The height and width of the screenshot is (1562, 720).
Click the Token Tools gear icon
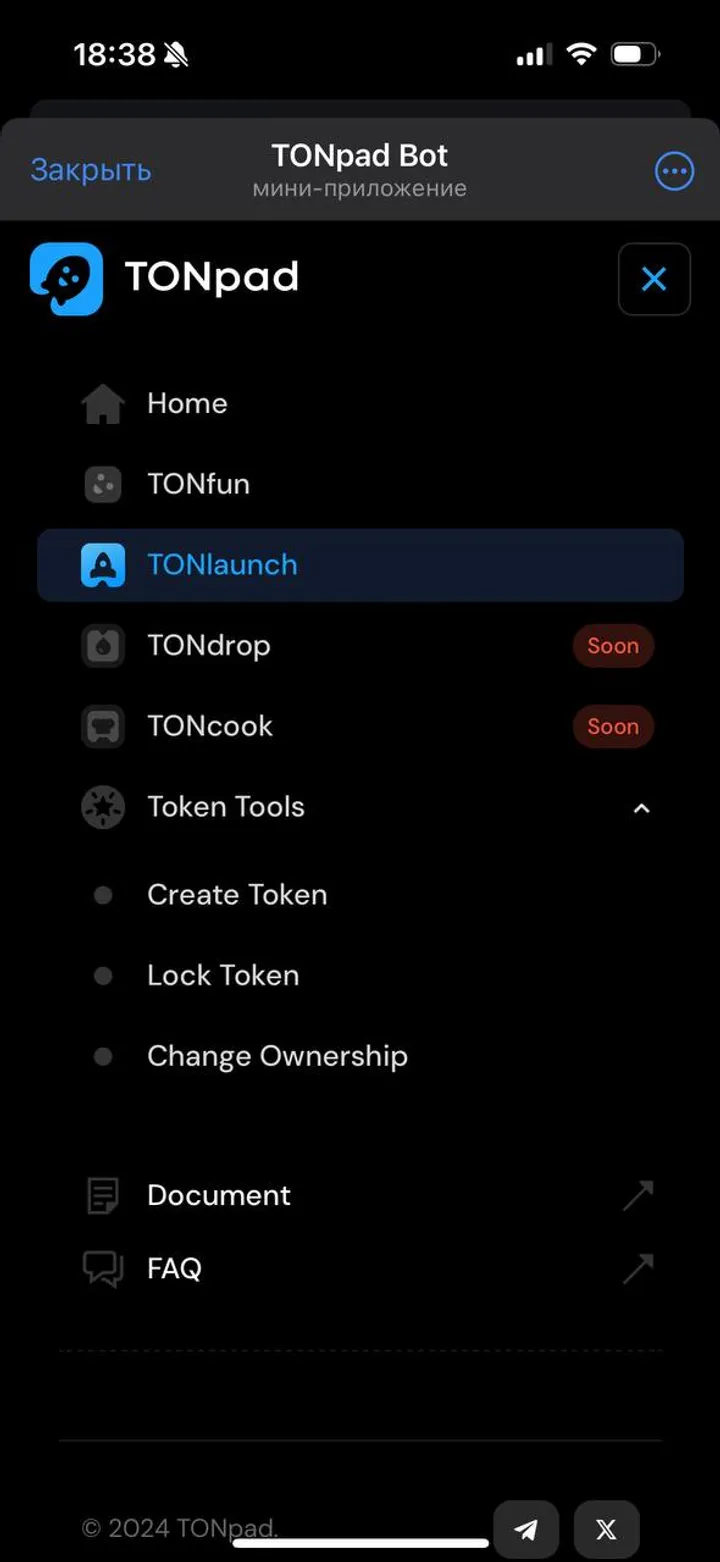(102, 807)
